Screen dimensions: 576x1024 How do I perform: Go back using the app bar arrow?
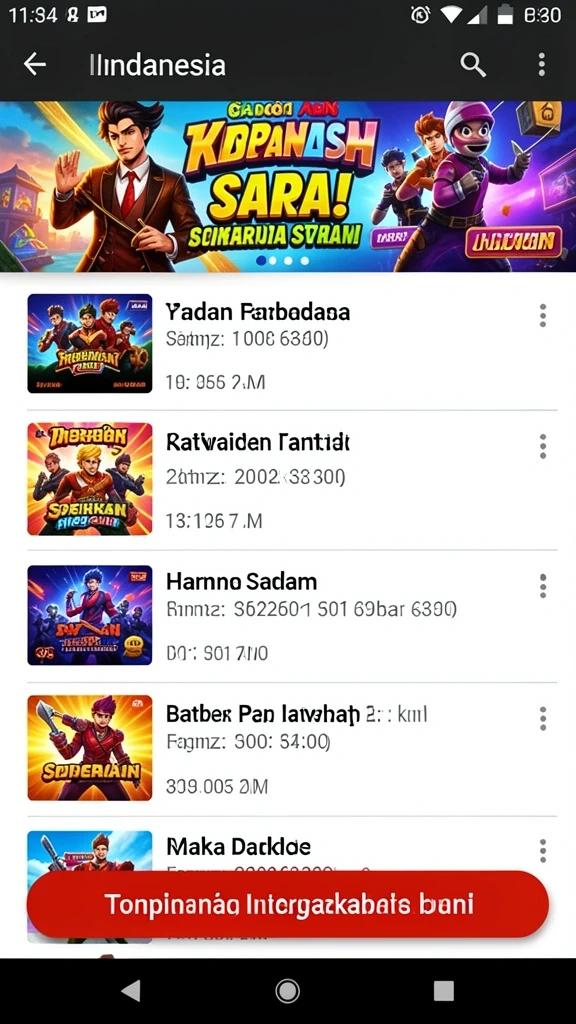click(x=35, y=65)
